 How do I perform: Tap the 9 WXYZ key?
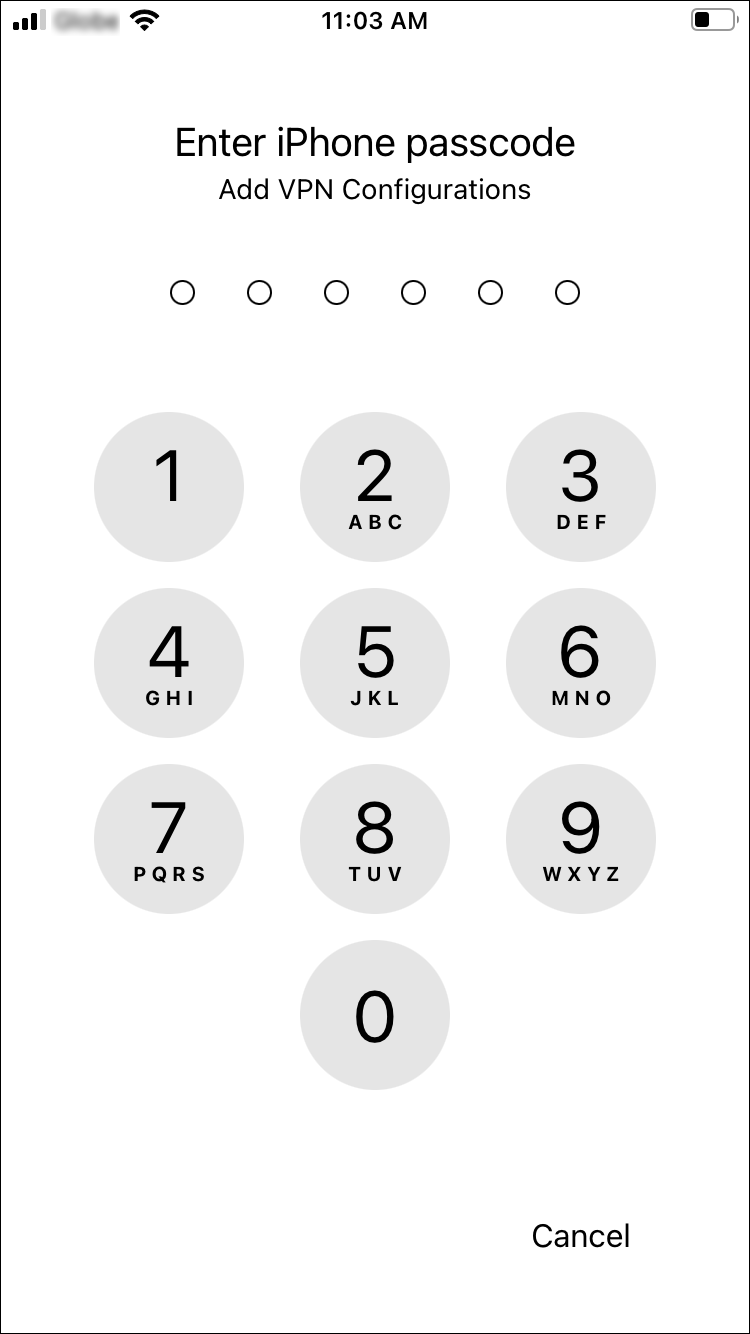coord(581,839)
